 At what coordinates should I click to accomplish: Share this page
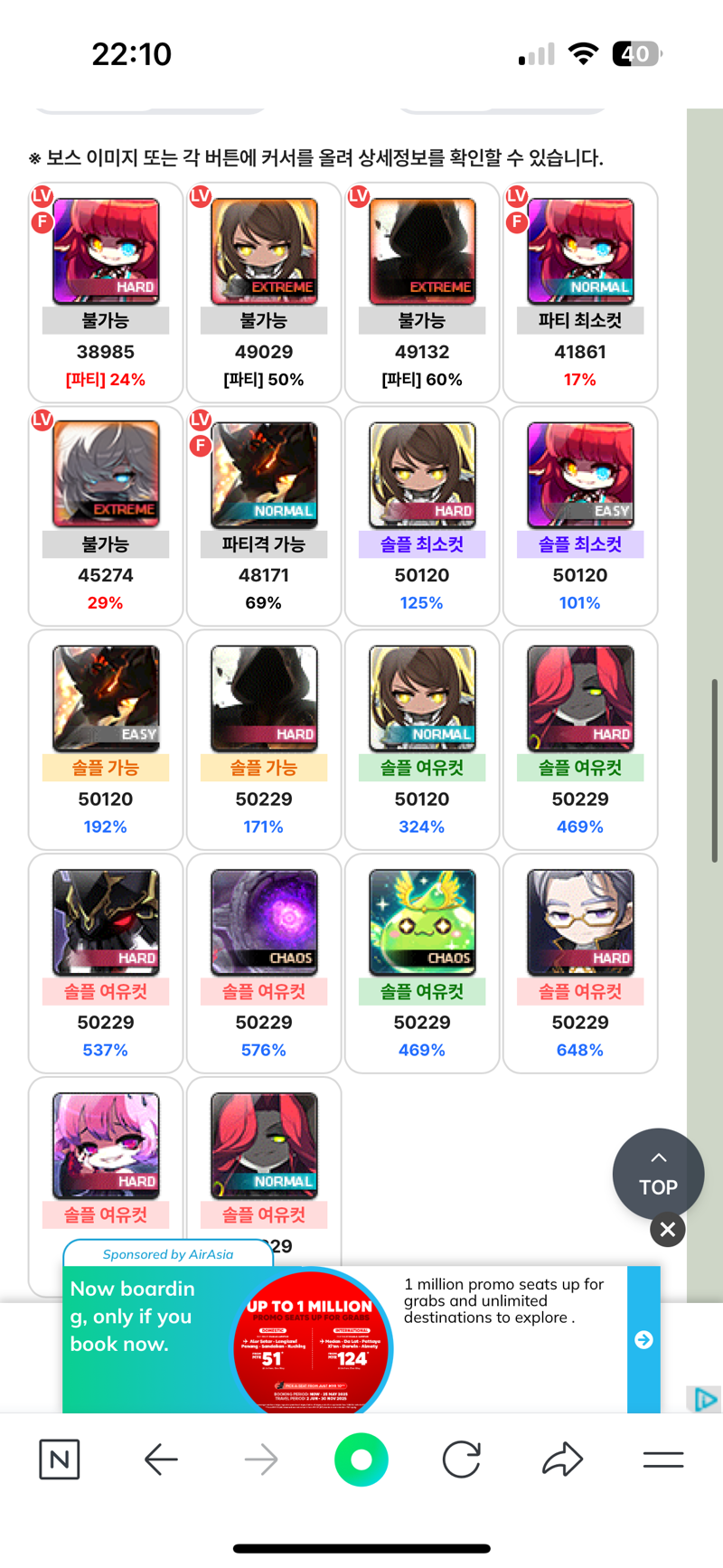562,1459
